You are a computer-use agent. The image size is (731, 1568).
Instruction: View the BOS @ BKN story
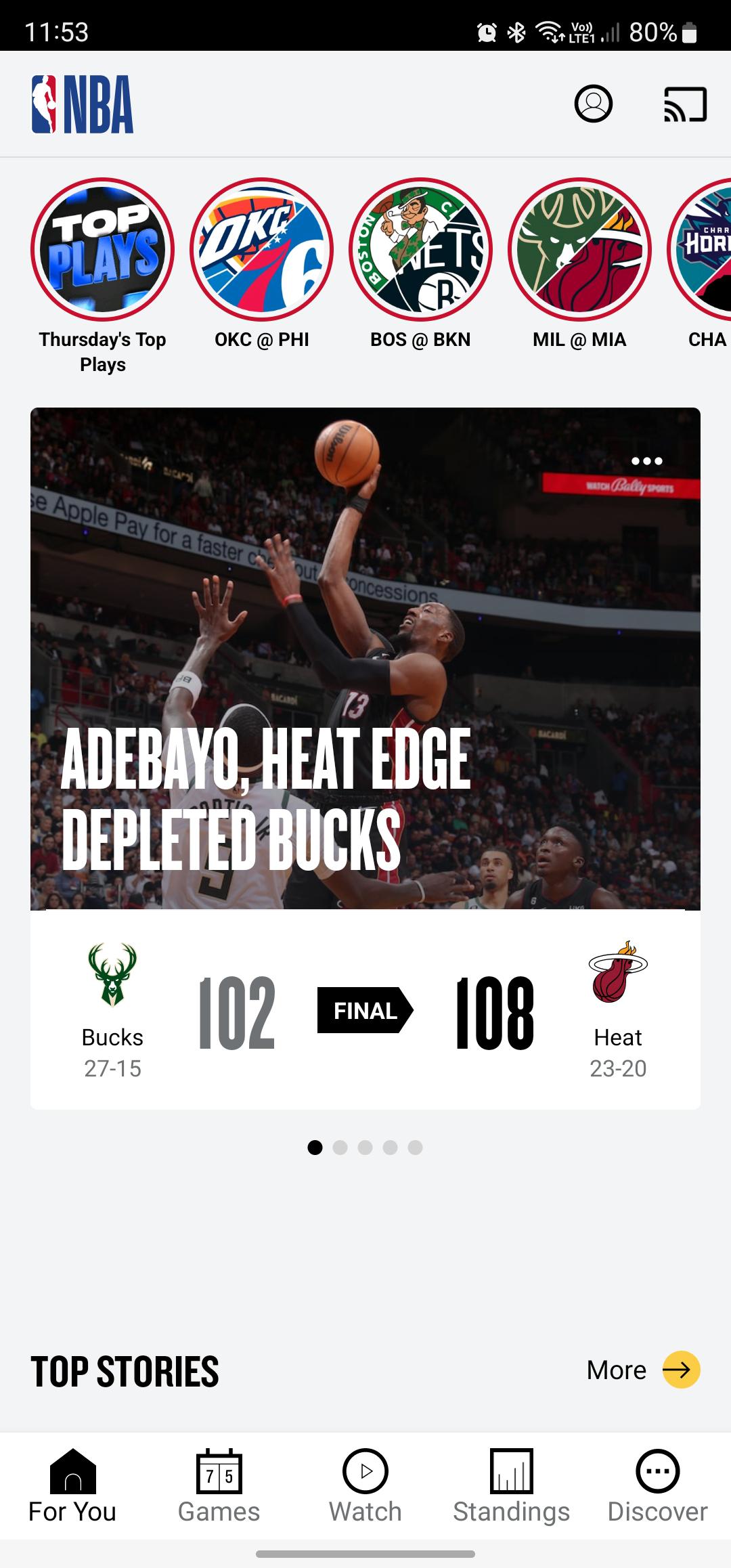420,250
